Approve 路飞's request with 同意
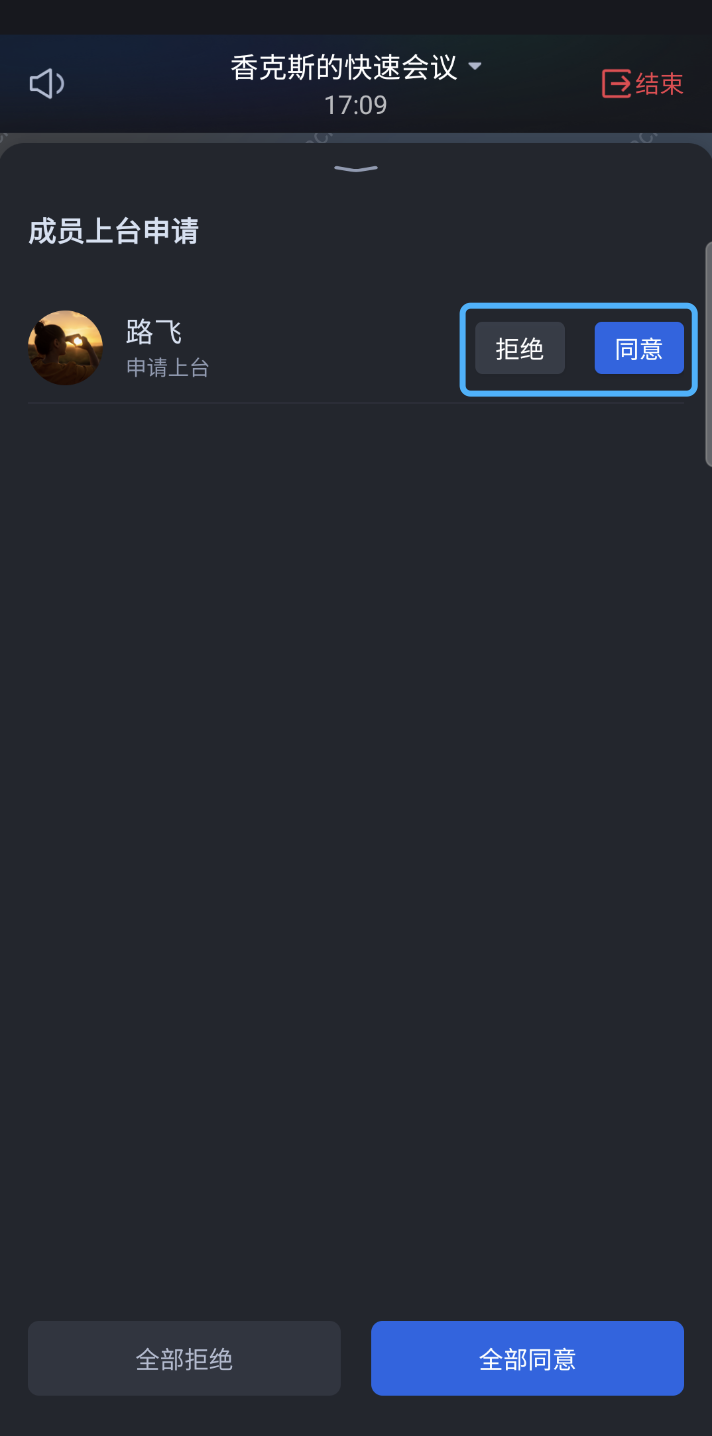Image resolution: width=712 pixels, height=1436 pixels. click(639, 348)
